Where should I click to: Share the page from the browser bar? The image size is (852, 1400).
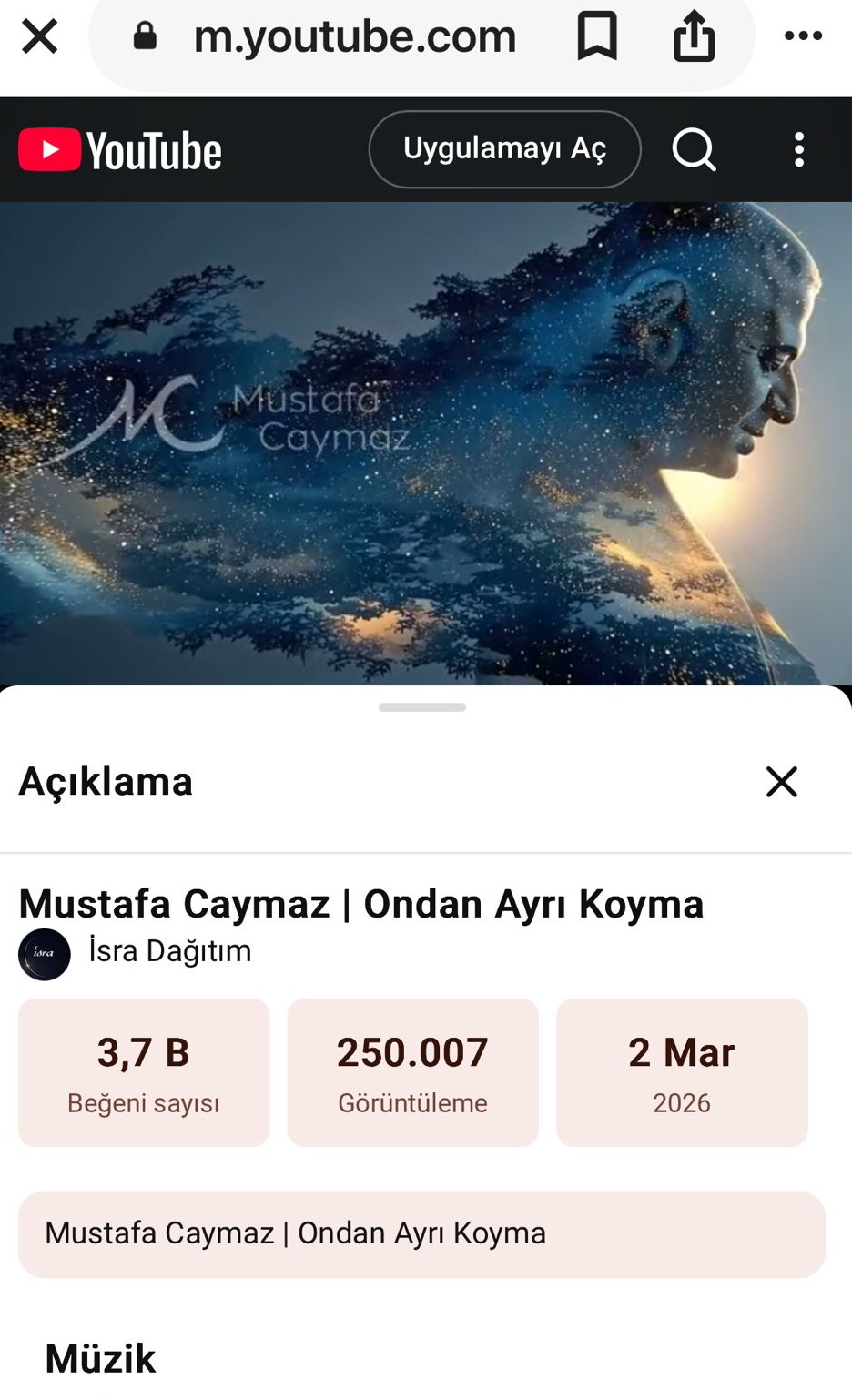pos(694,37)
